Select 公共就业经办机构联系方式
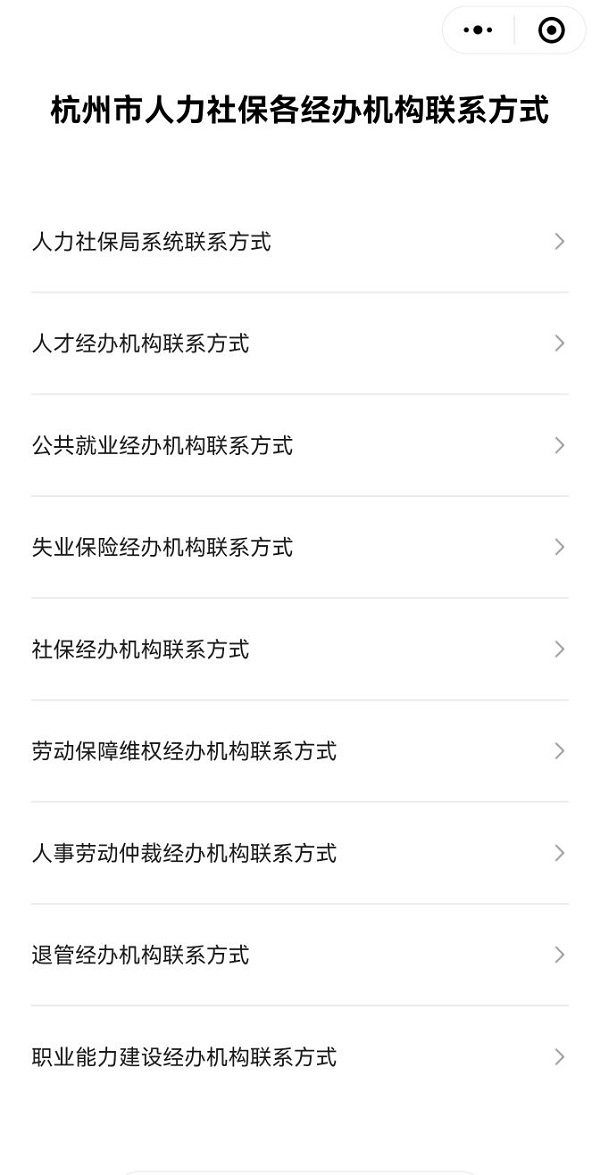 tap(300, 446)
